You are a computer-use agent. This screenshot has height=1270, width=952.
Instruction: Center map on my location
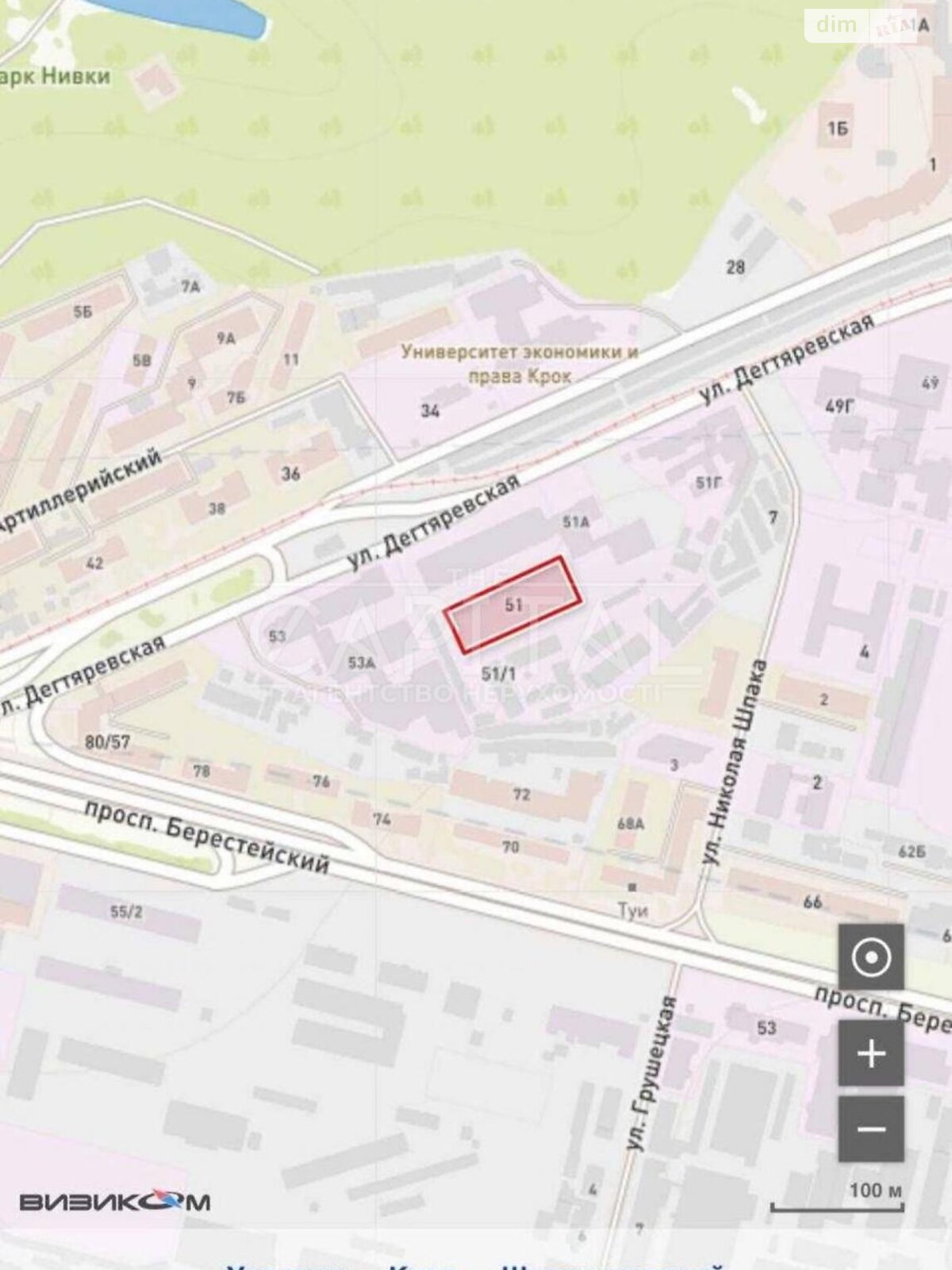tap(871, 956)
